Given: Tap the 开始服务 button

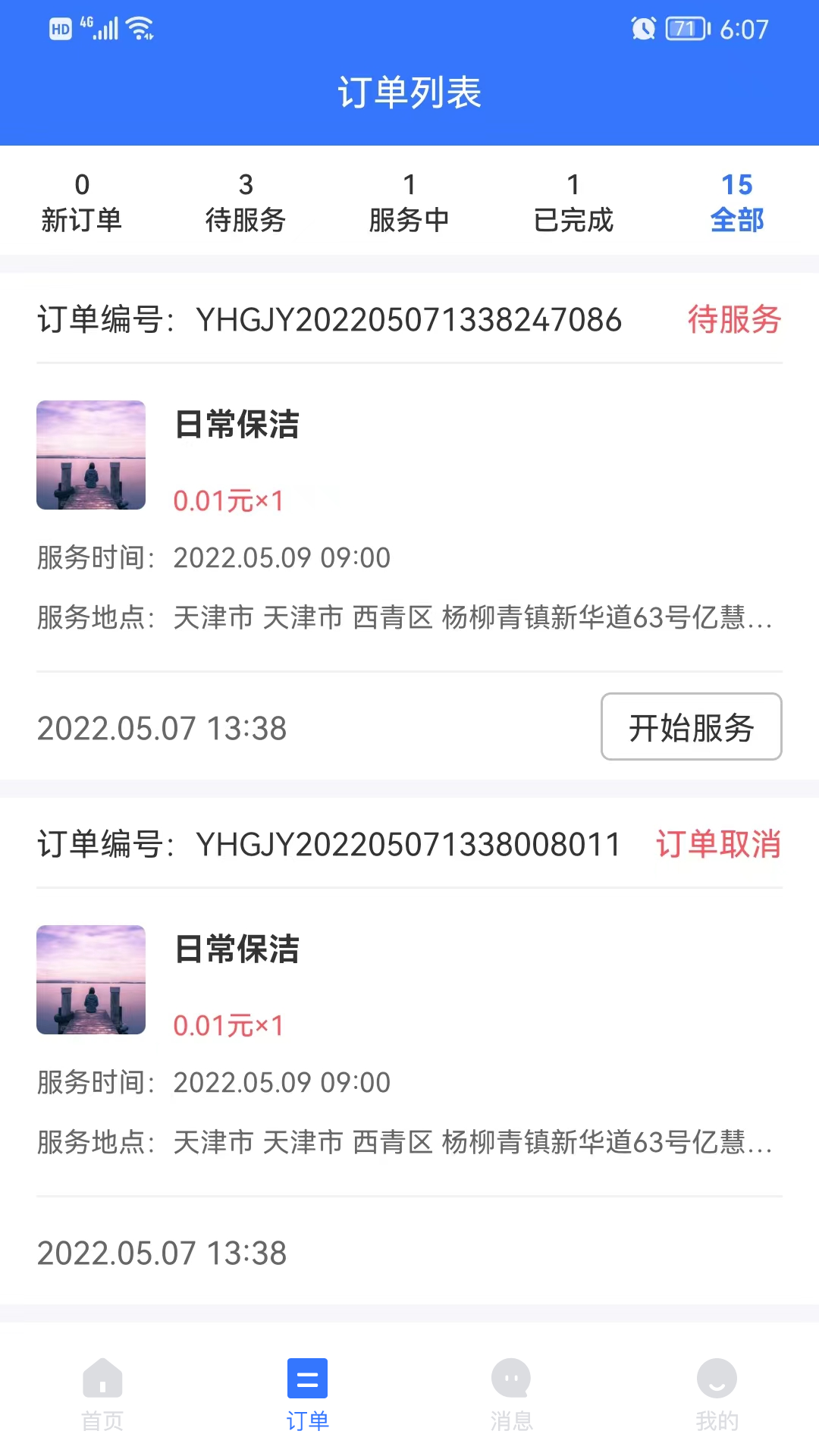Looking at the screenshot, I should [x=691, y=727].
